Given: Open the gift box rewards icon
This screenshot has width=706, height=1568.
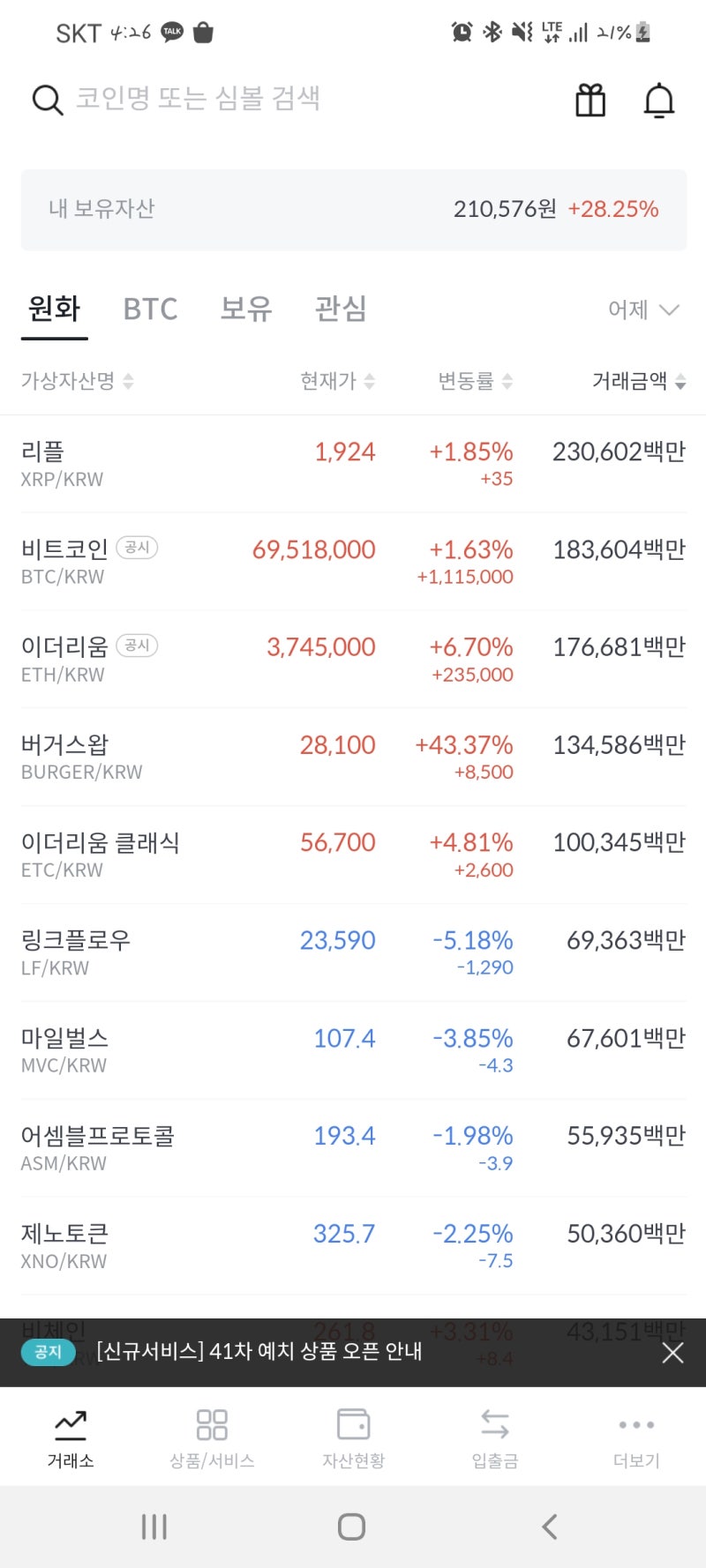Looking at the screenshot, I should pos(590,100).
